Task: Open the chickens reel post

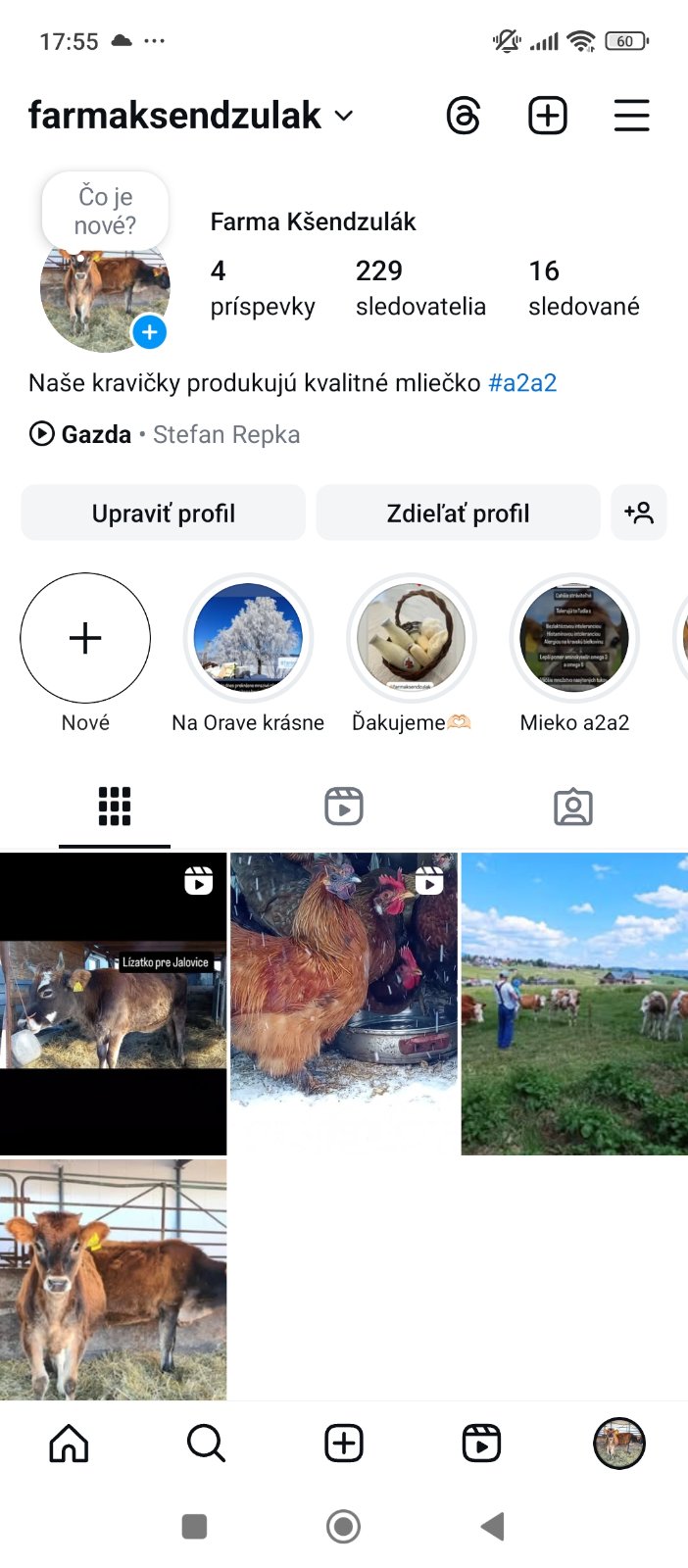Action: 343,1004
